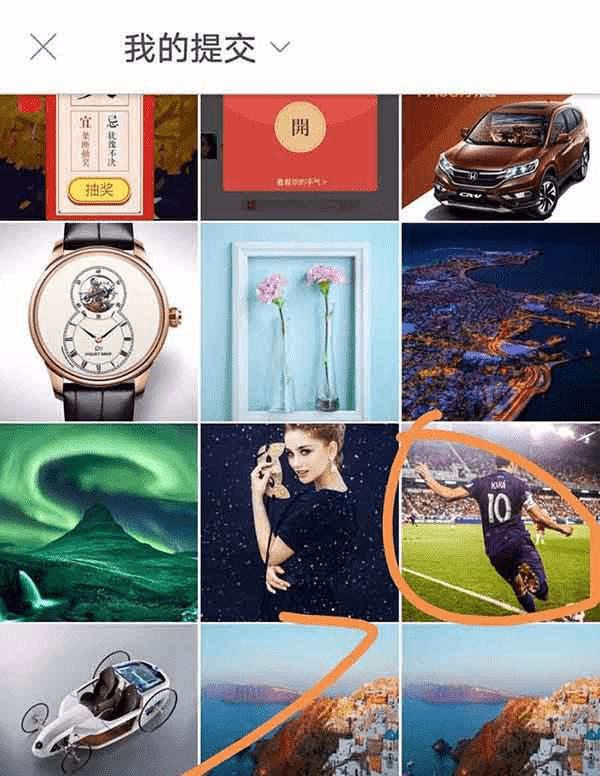This screenshot has height=776, width=600.
Task: Open the night city coastline photo
Action: pyautogui.click(x=500, y=320)
